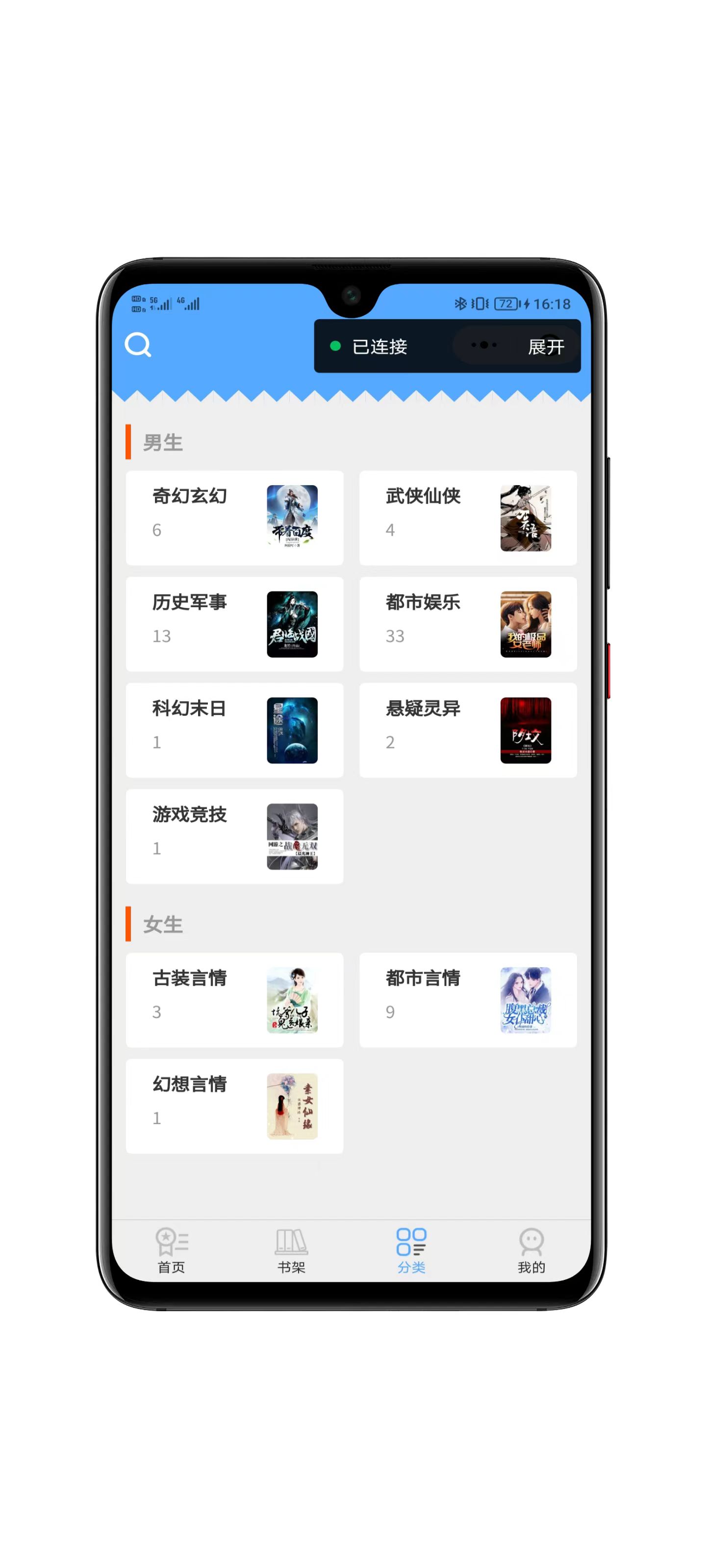Select the 科幻末日 category card
The height and width of the screenshot is (1568, 706).
234,730
